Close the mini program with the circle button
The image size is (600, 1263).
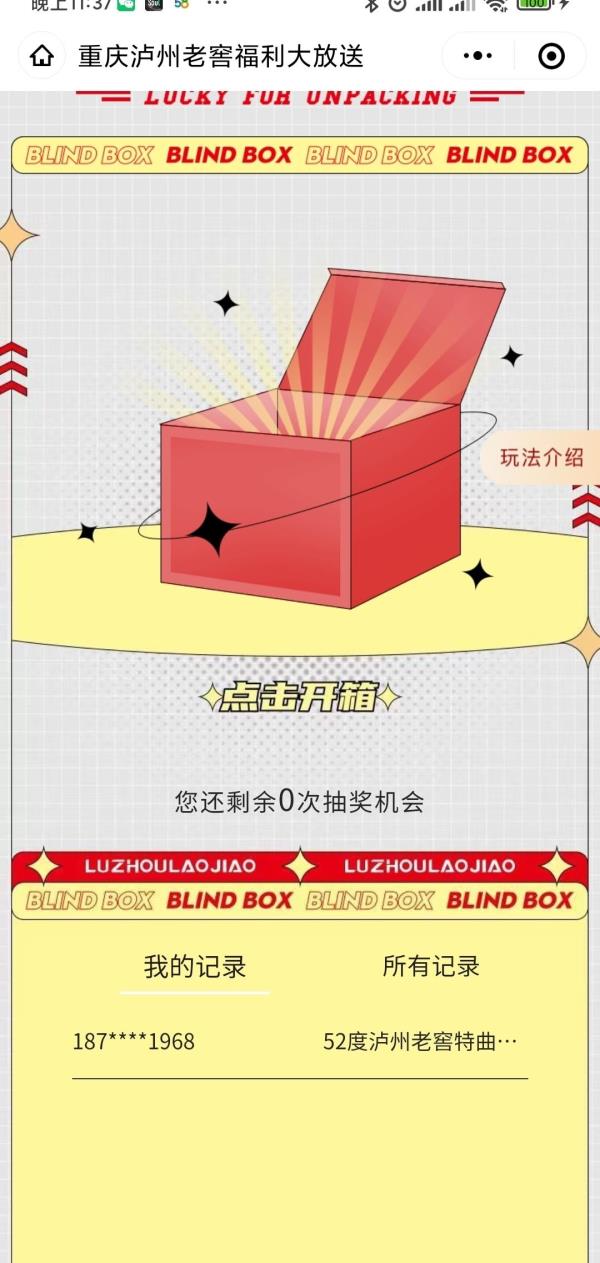pyautogui.click(x=551, y=56)
